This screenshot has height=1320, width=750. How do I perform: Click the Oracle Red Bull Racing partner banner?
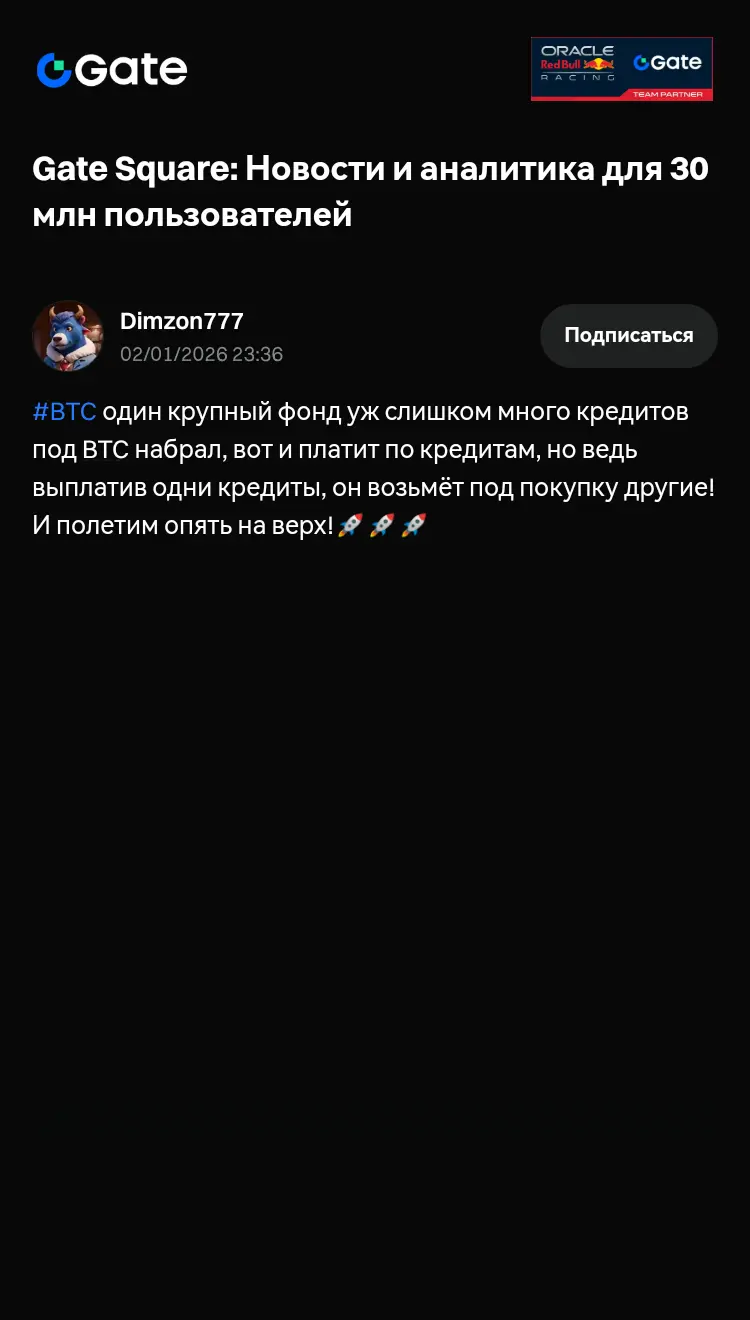pyautogui.click(x=622, y=68)
